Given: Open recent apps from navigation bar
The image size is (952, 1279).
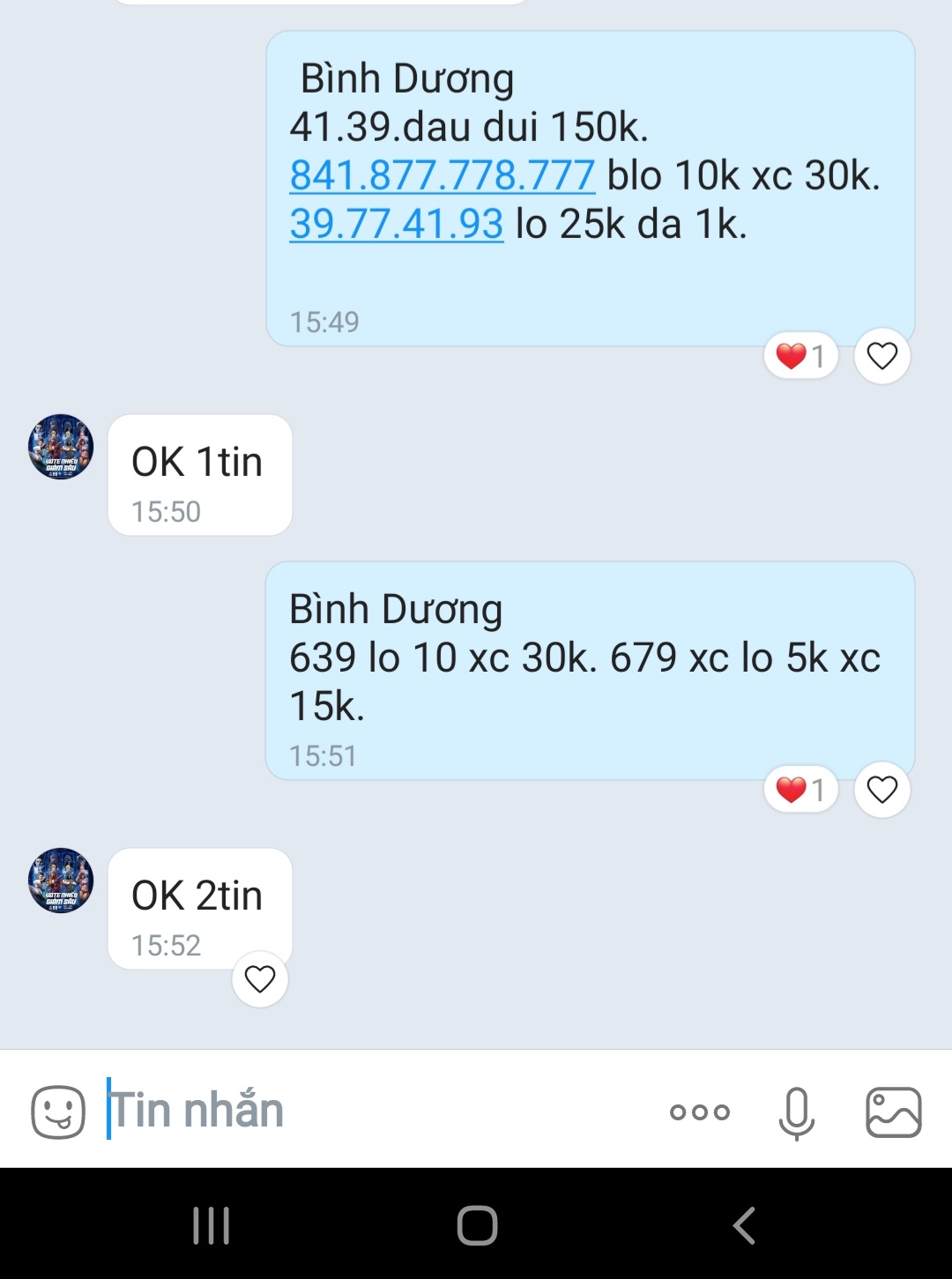Looking at the screenshot, I should click(212, 1225).
